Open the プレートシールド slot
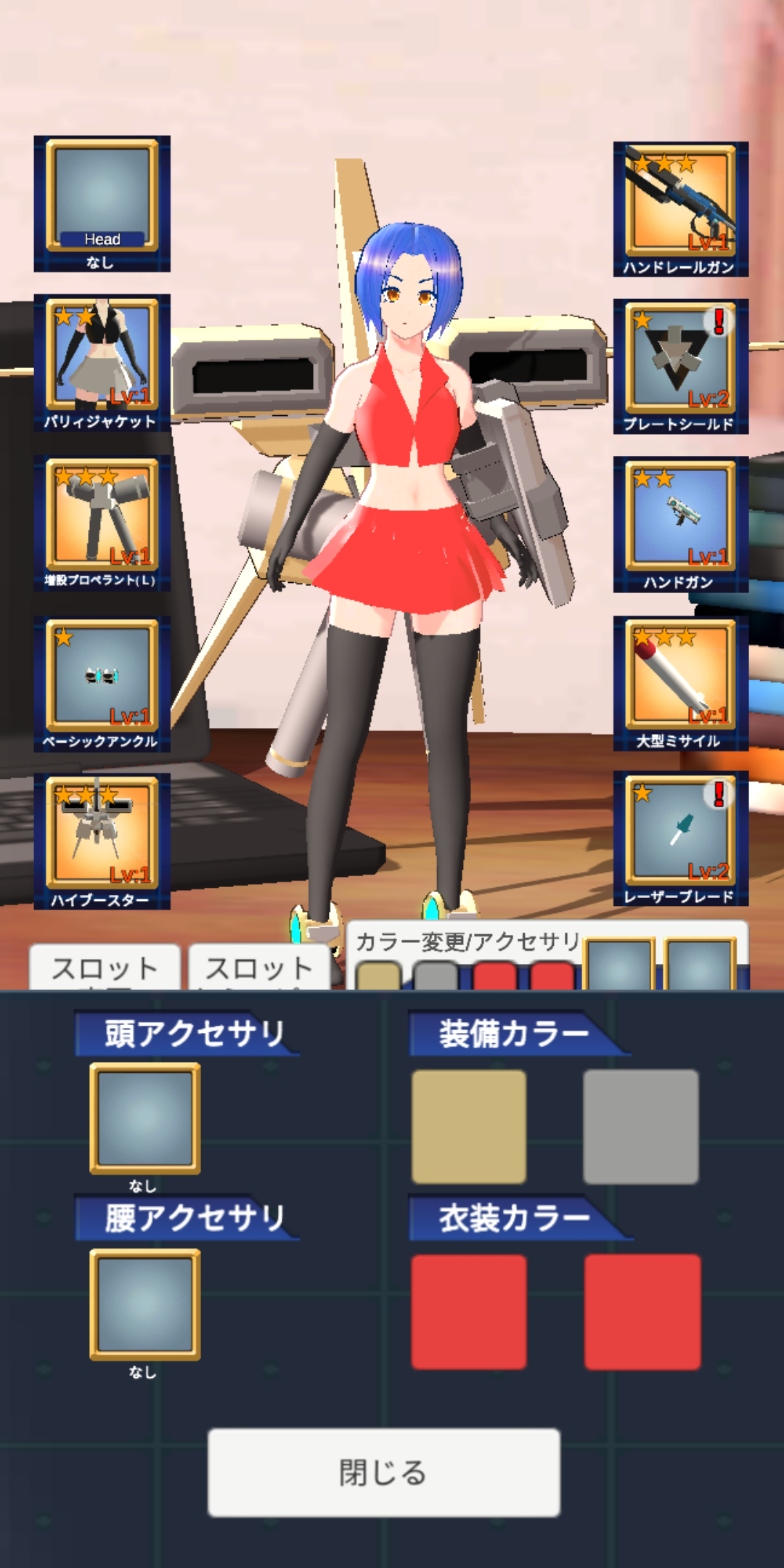This screenshot has width=784, height=1568. [681, 367]
